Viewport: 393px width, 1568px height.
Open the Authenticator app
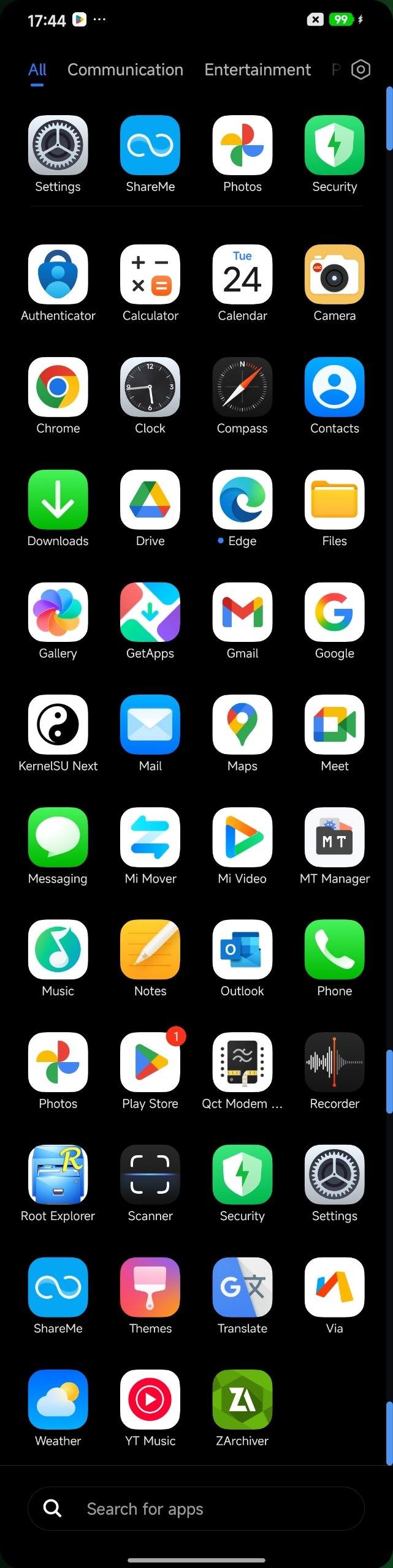click(58, 274)
